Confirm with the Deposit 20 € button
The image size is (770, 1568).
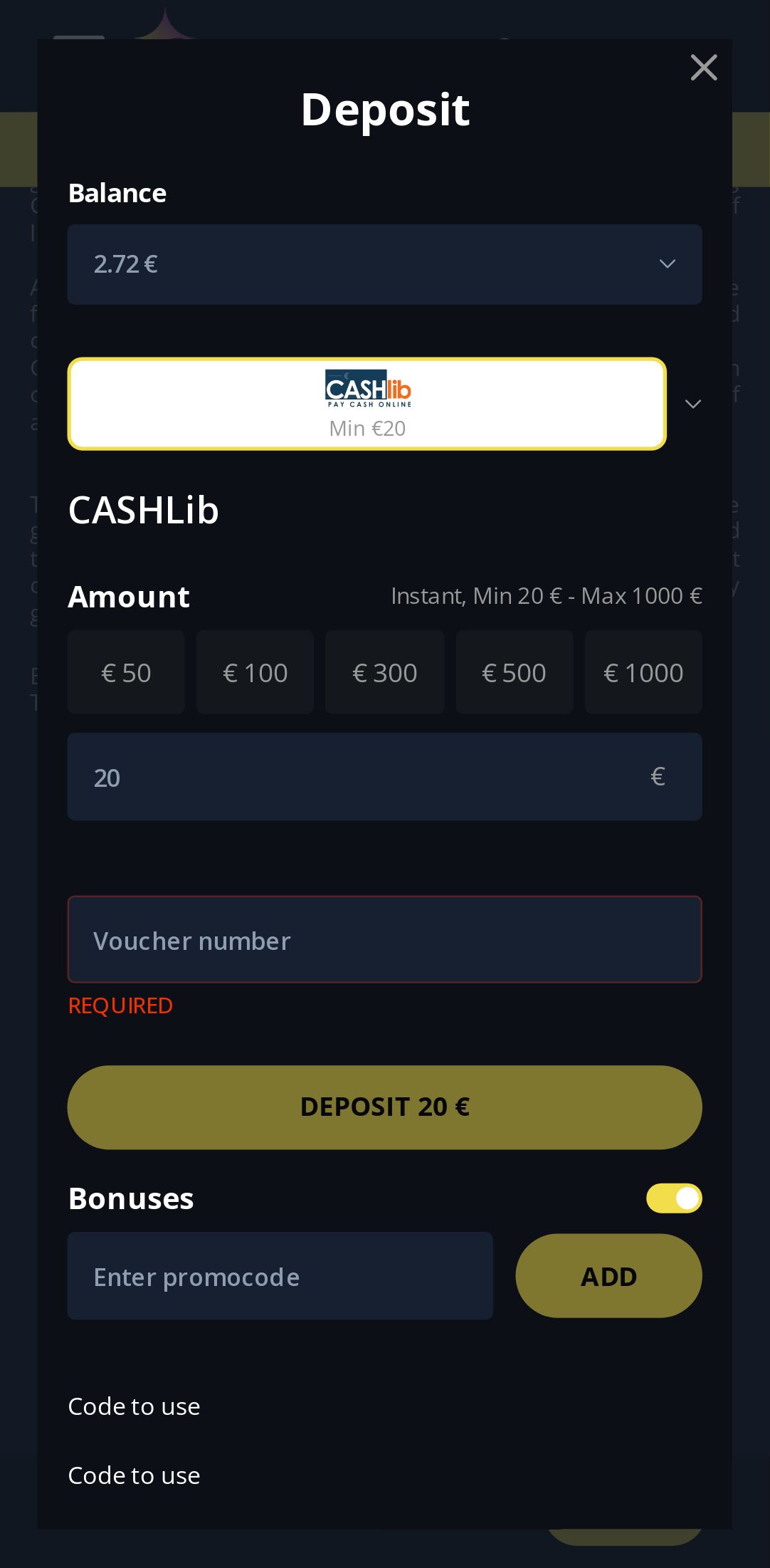(384, 1107)
